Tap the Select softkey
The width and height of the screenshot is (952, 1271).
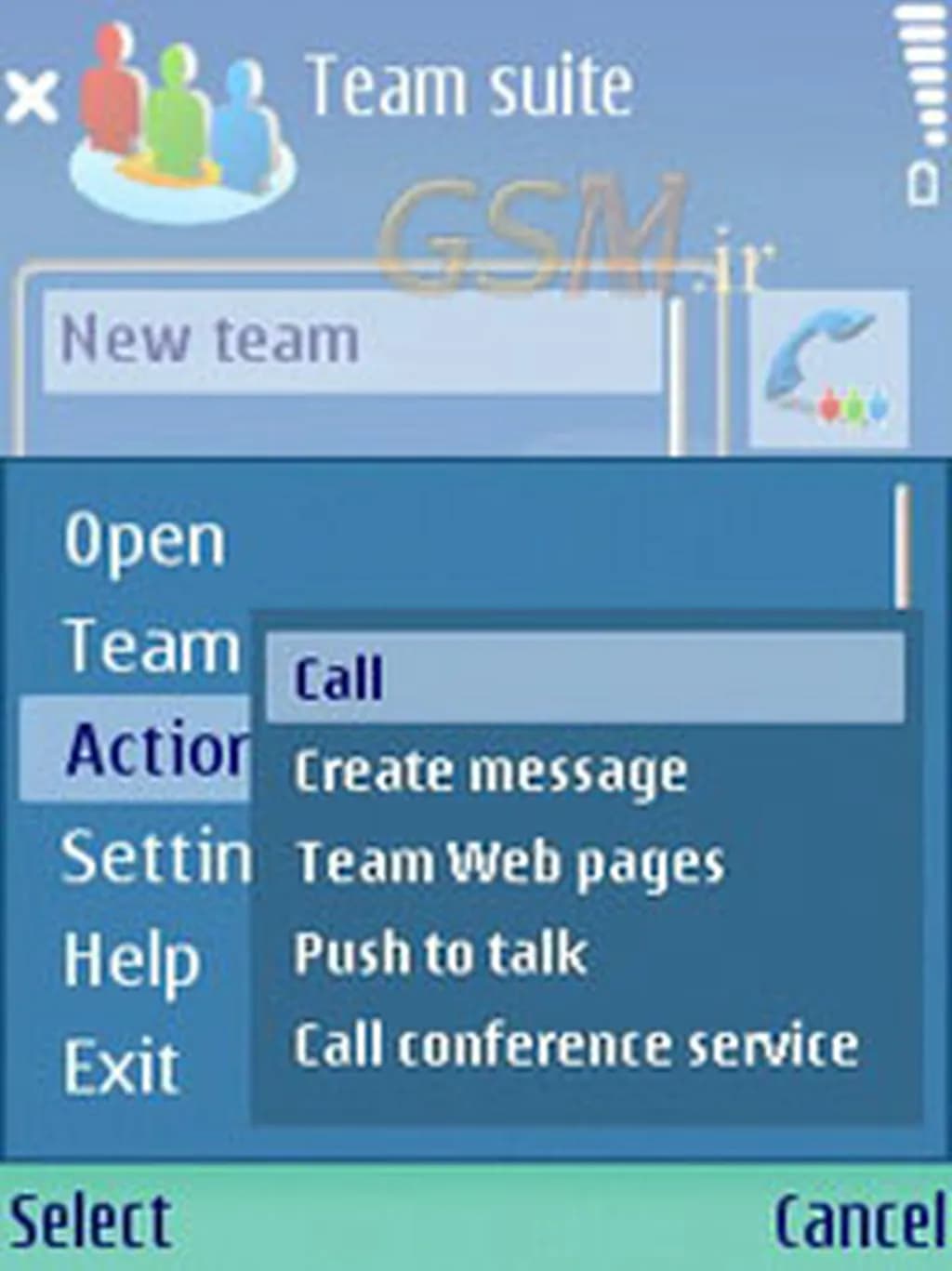coord(90,1221)
